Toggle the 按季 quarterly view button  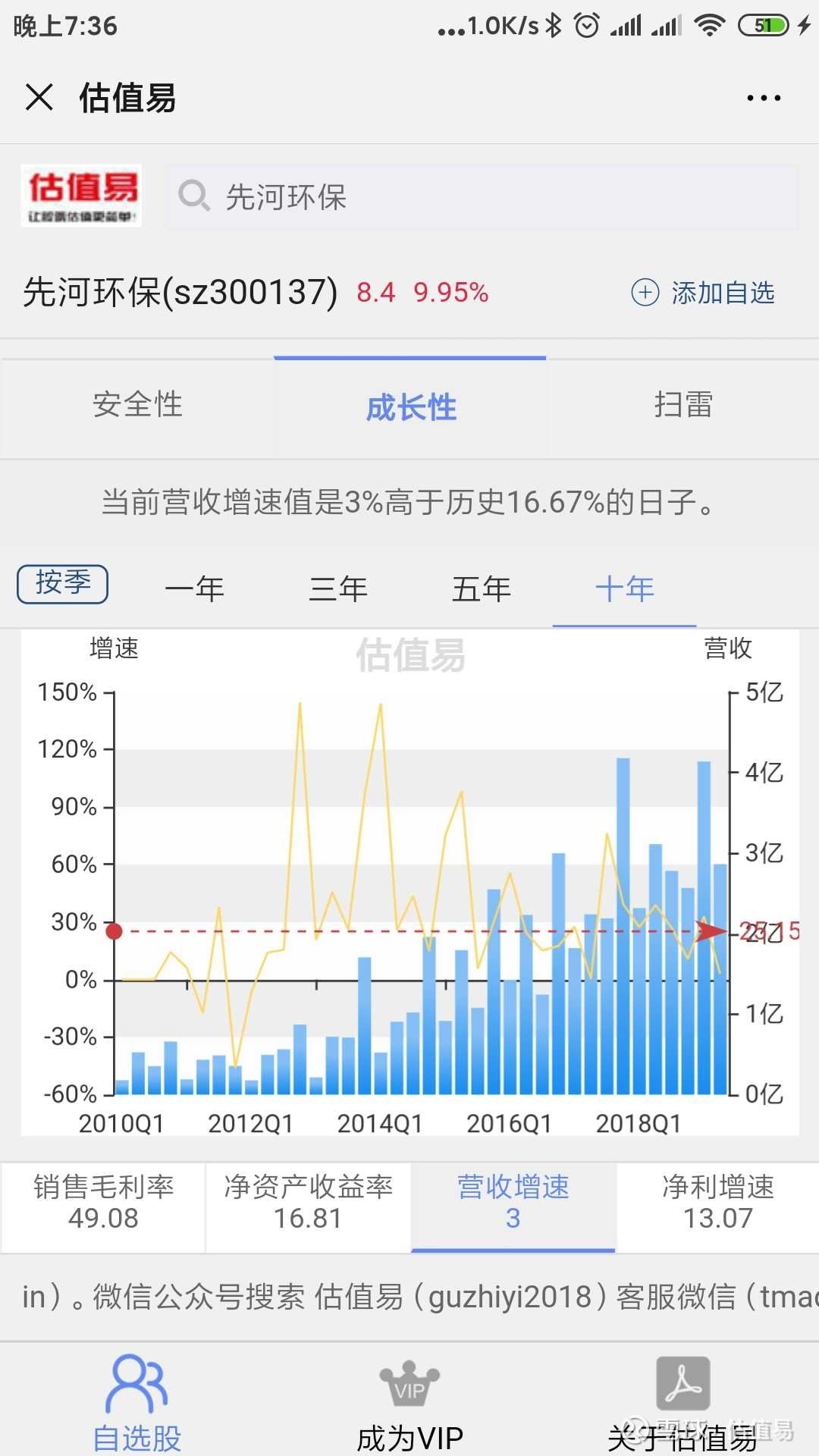[x=63, y=584]
